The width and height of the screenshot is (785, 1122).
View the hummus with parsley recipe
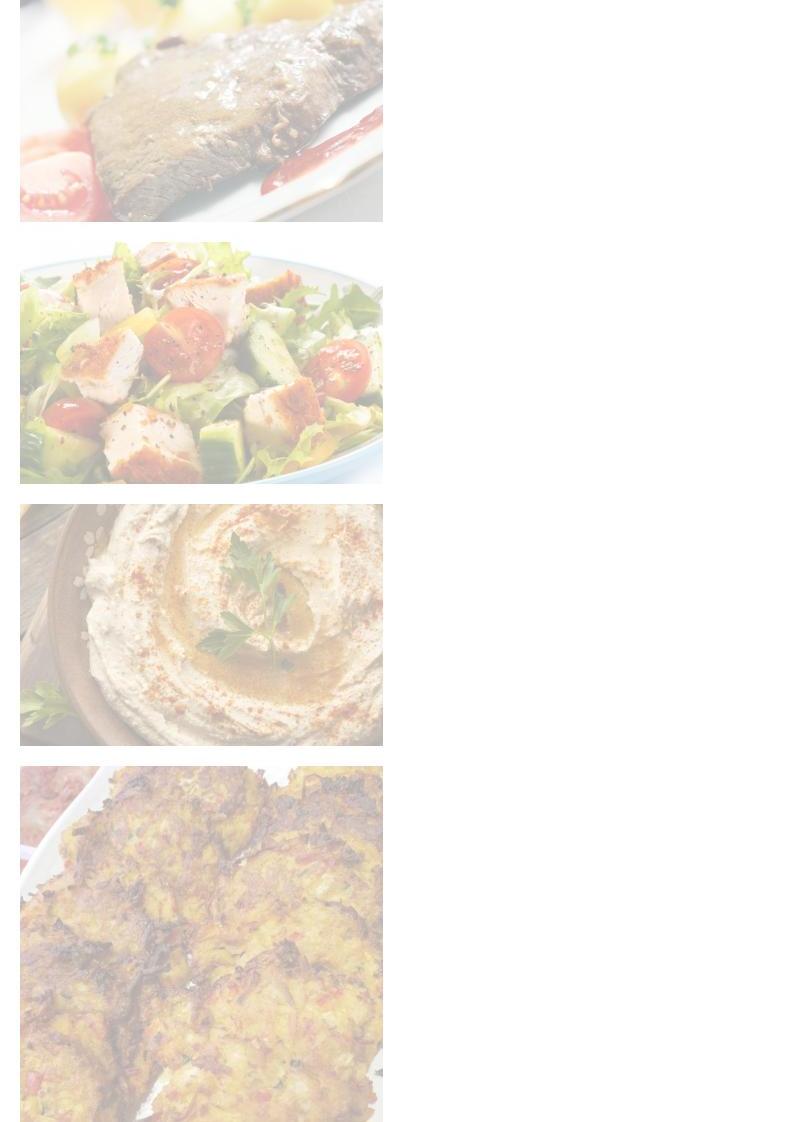pos(201,624)
